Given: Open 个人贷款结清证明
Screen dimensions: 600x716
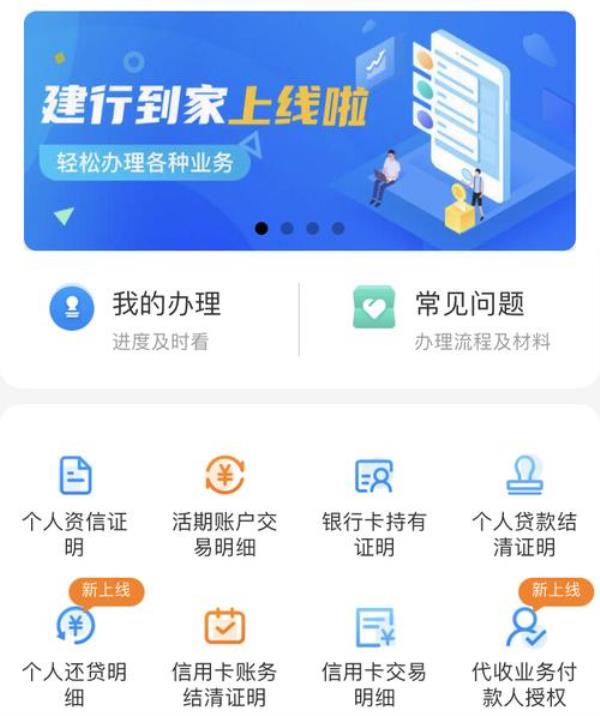Looking at the screenshot, I should click(524, 505).
